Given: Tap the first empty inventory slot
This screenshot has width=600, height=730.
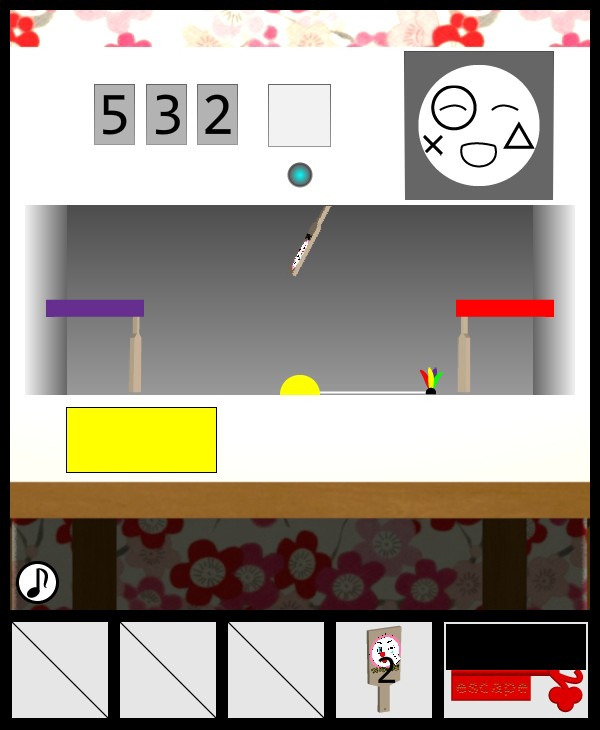Looking at the screenshot, I should pos(60,669).
